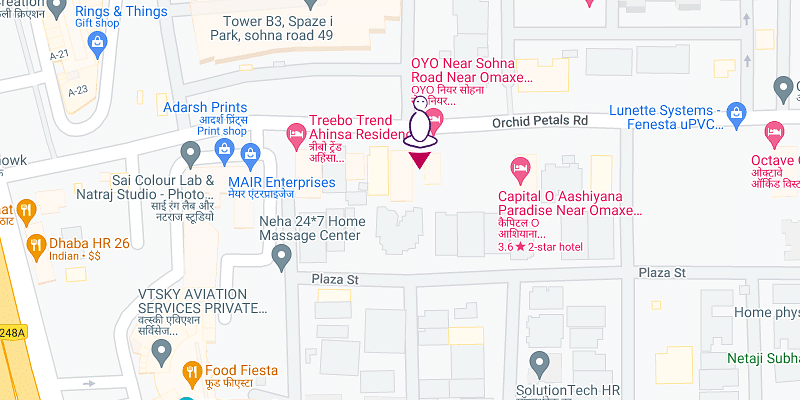This screenshot has width=800, height=400.
Task: Open the Dhaba HR 26 restaurant marker
Action: 37,243
